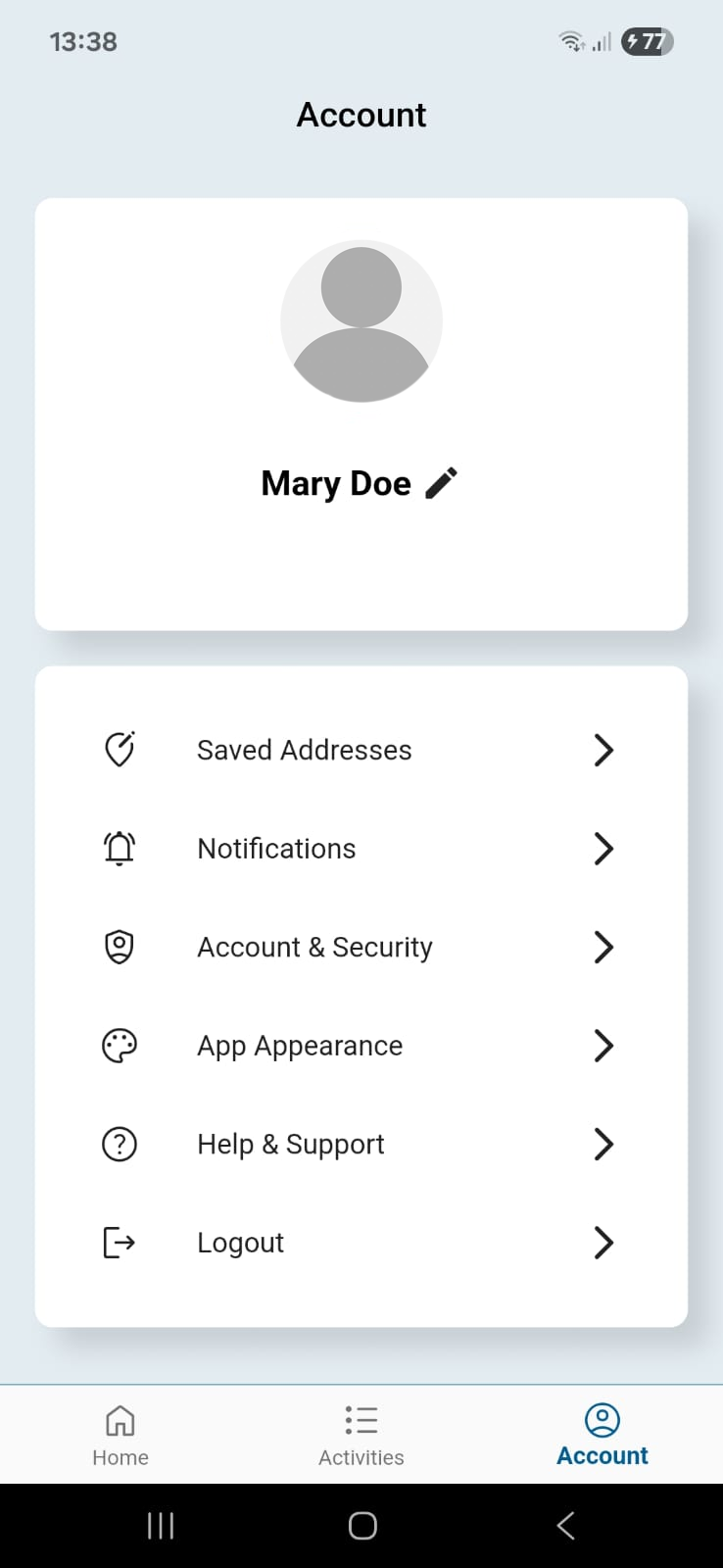Open Help & Support
This screenshot has height=1568, width=723.
coord(290,1144)
